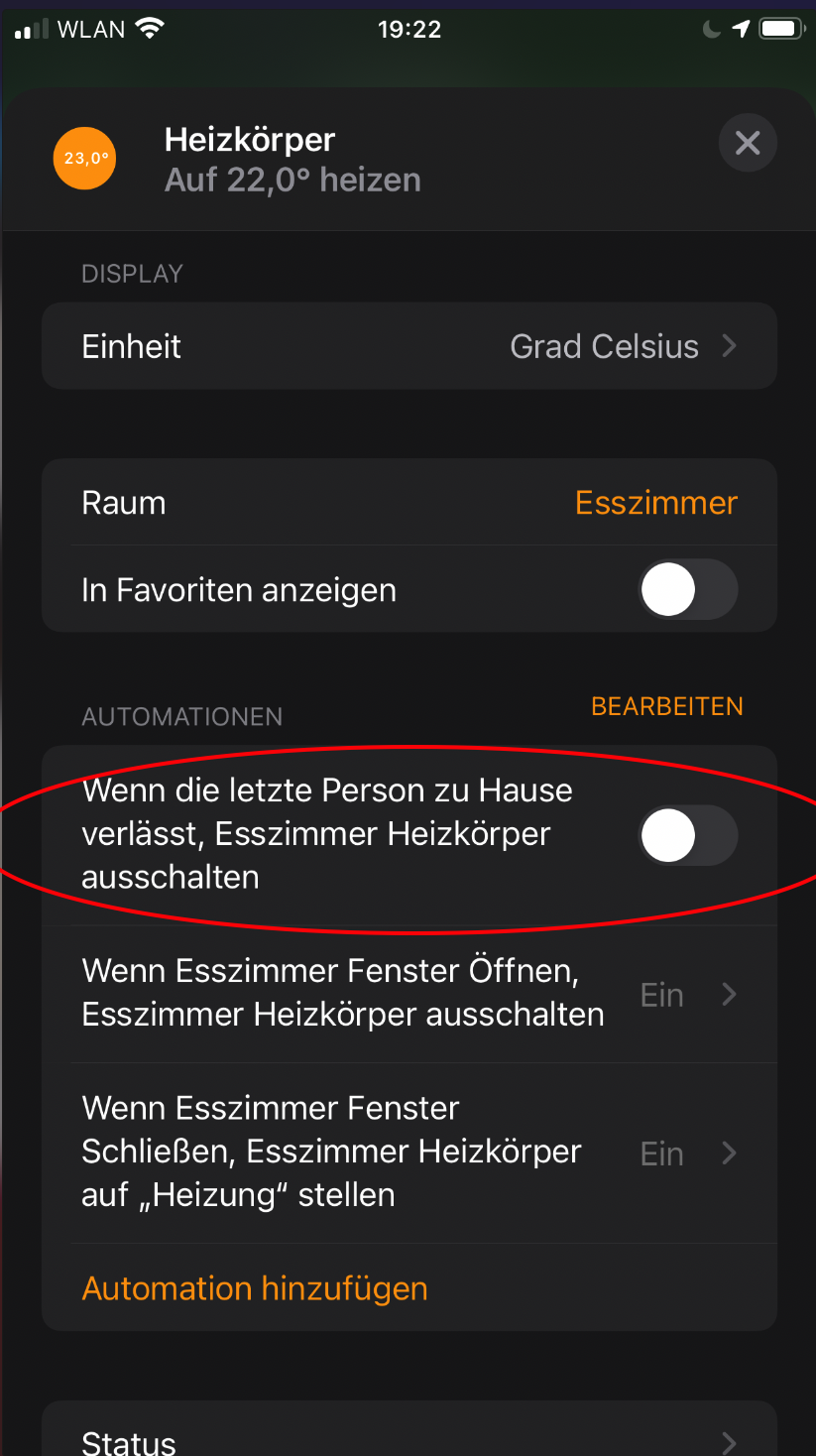Open the Status row

point(408,1440)
